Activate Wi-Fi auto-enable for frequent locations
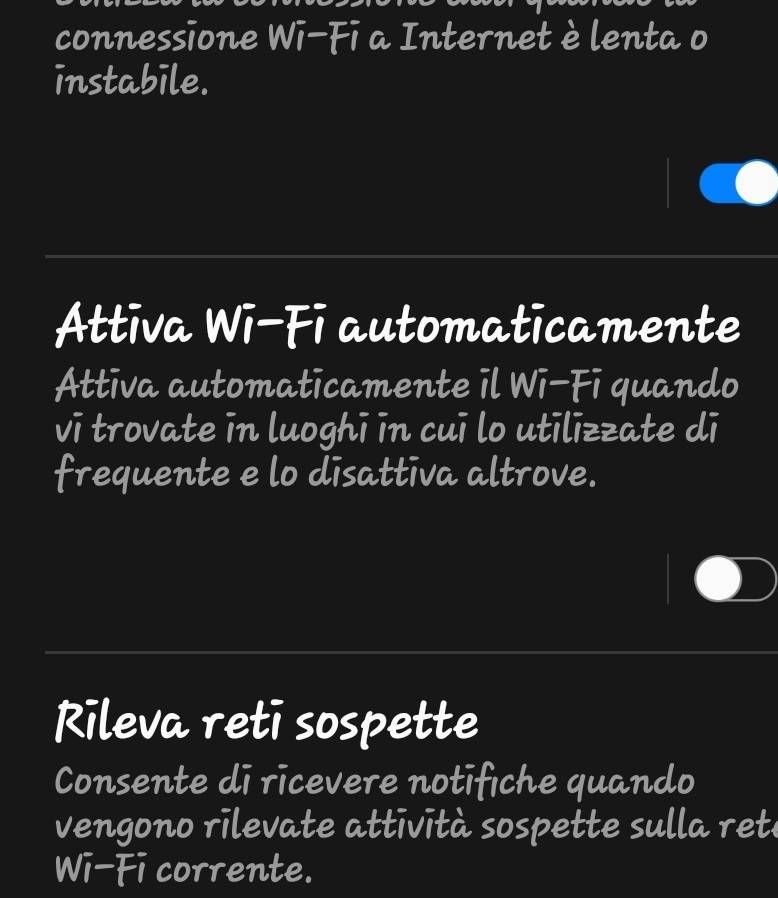This screenshot has width=778, height=898. 737,578
